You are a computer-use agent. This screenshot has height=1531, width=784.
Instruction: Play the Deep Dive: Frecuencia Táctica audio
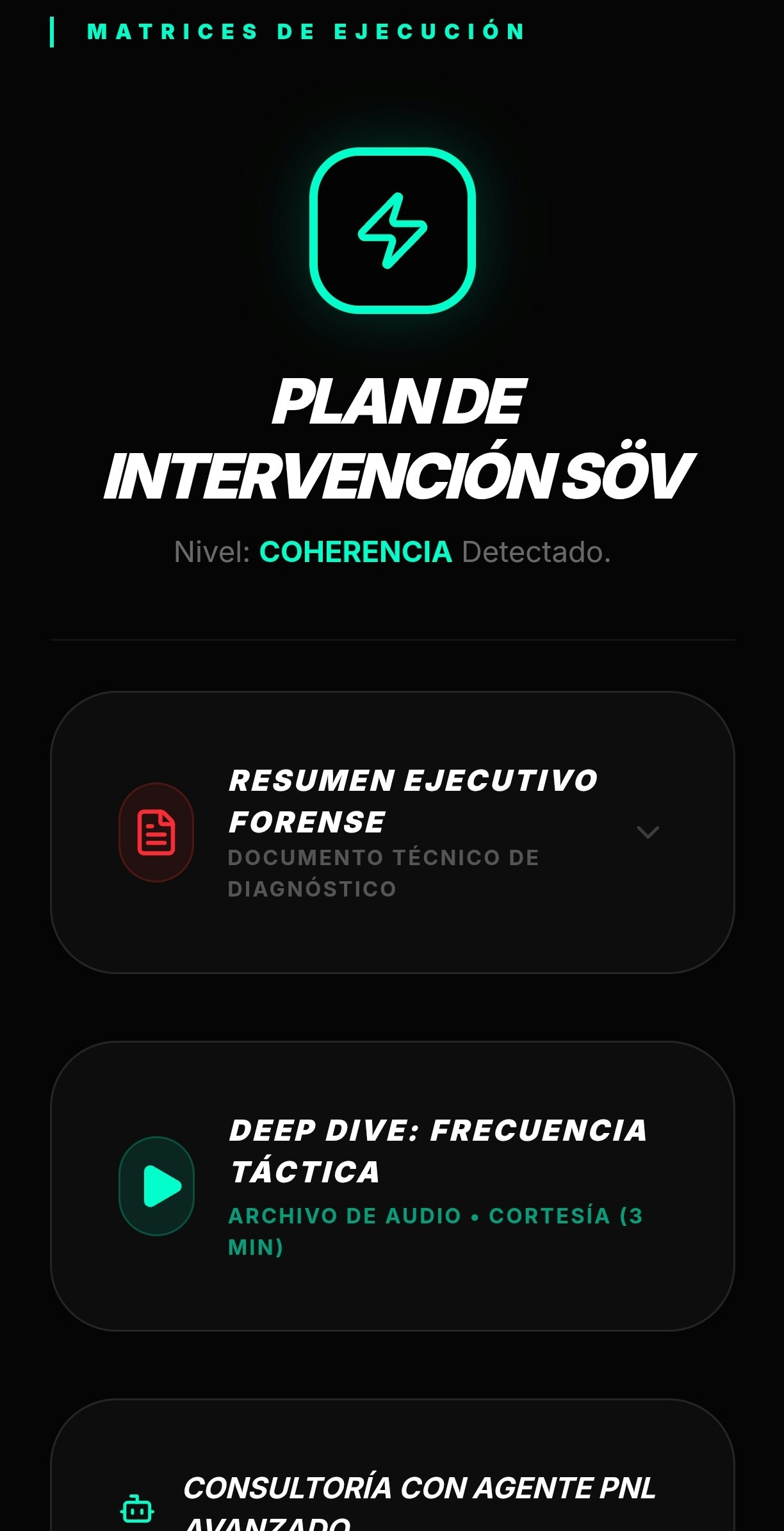pos(157,1186)
